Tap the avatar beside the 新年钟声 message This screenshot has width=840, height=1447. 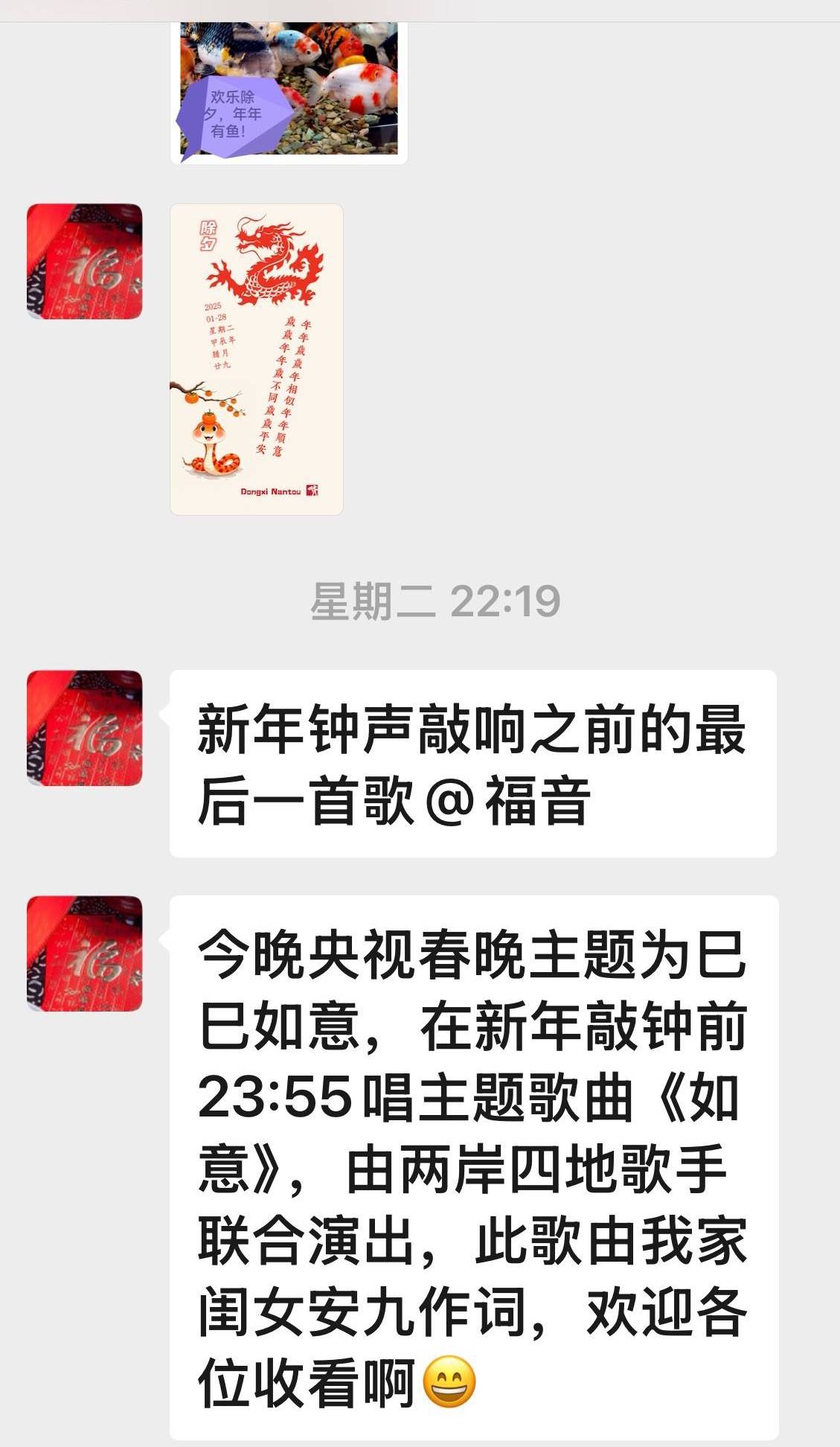[x=85, y=728]
